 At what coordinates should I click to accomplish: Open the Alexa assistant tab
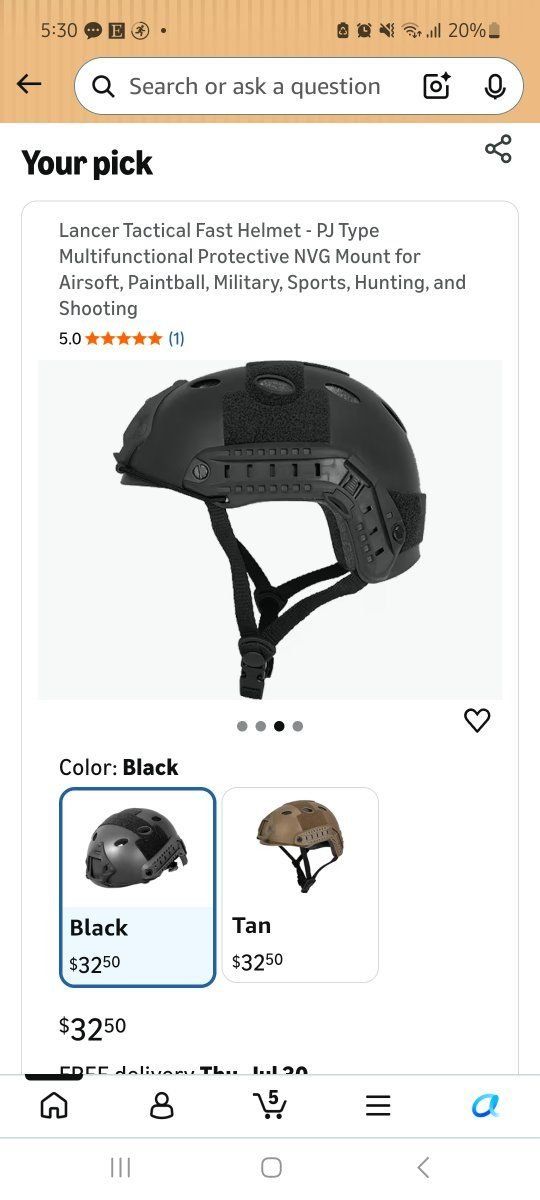point(486,1105)
